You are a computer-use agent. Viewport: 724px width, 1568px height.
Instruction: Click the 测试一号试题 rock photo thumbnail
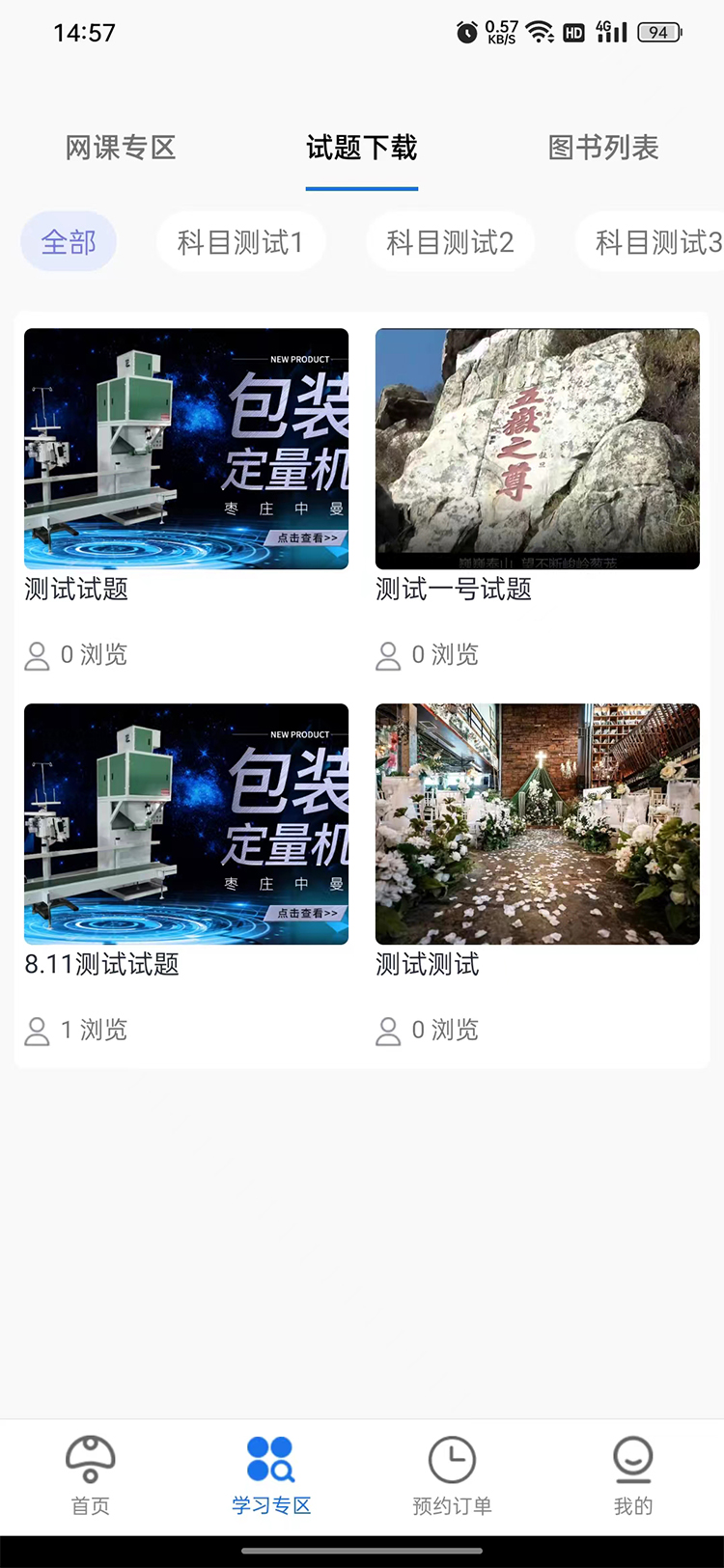pyautogui.click(x=538, y=449)
